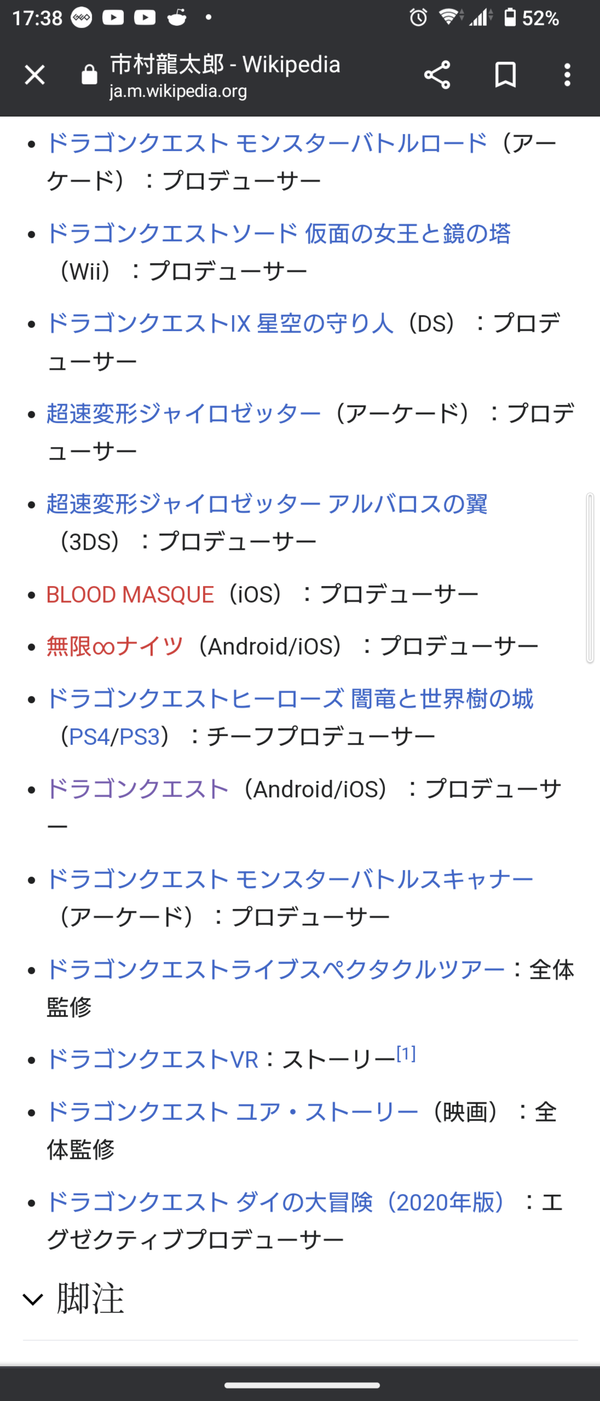Open ドラゴンクエスト モンスターバトルロード link
600x1401 pixels.
267,143
